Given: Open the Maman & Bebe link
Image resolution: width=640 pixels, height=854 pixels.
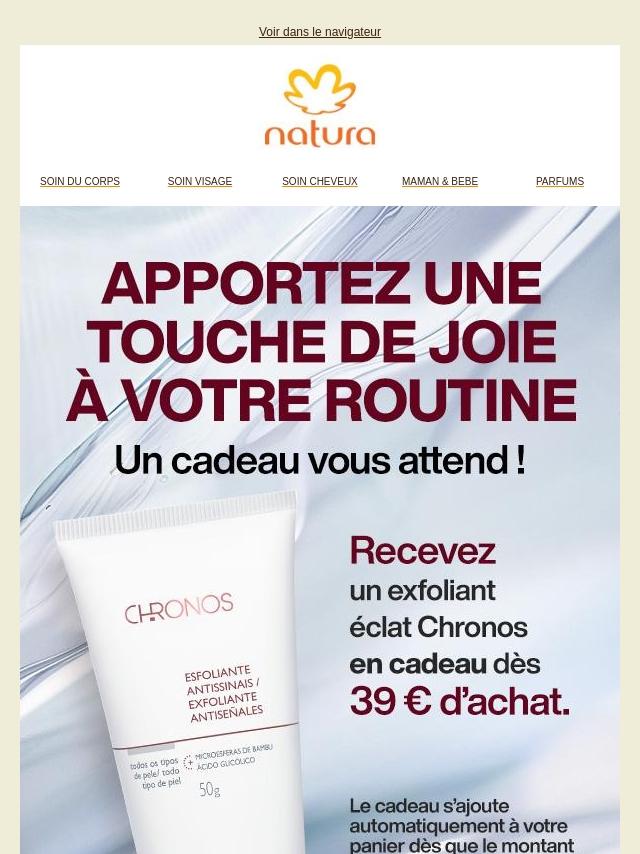Looking at the screenshot, I should [440, 182].
